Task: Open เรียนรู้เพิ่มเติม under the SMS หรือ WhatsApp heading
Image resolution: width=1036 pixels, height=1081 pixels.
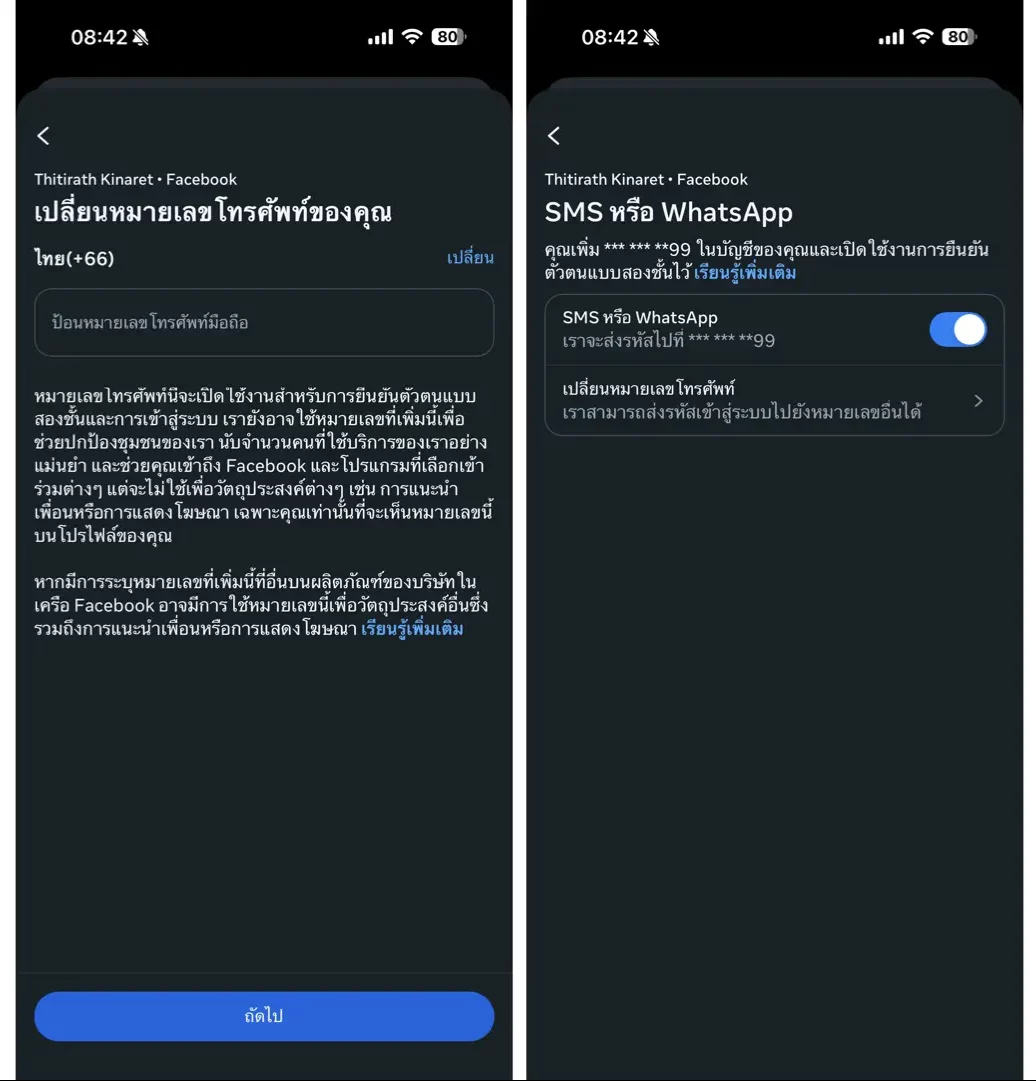Action: pos(745,272)
